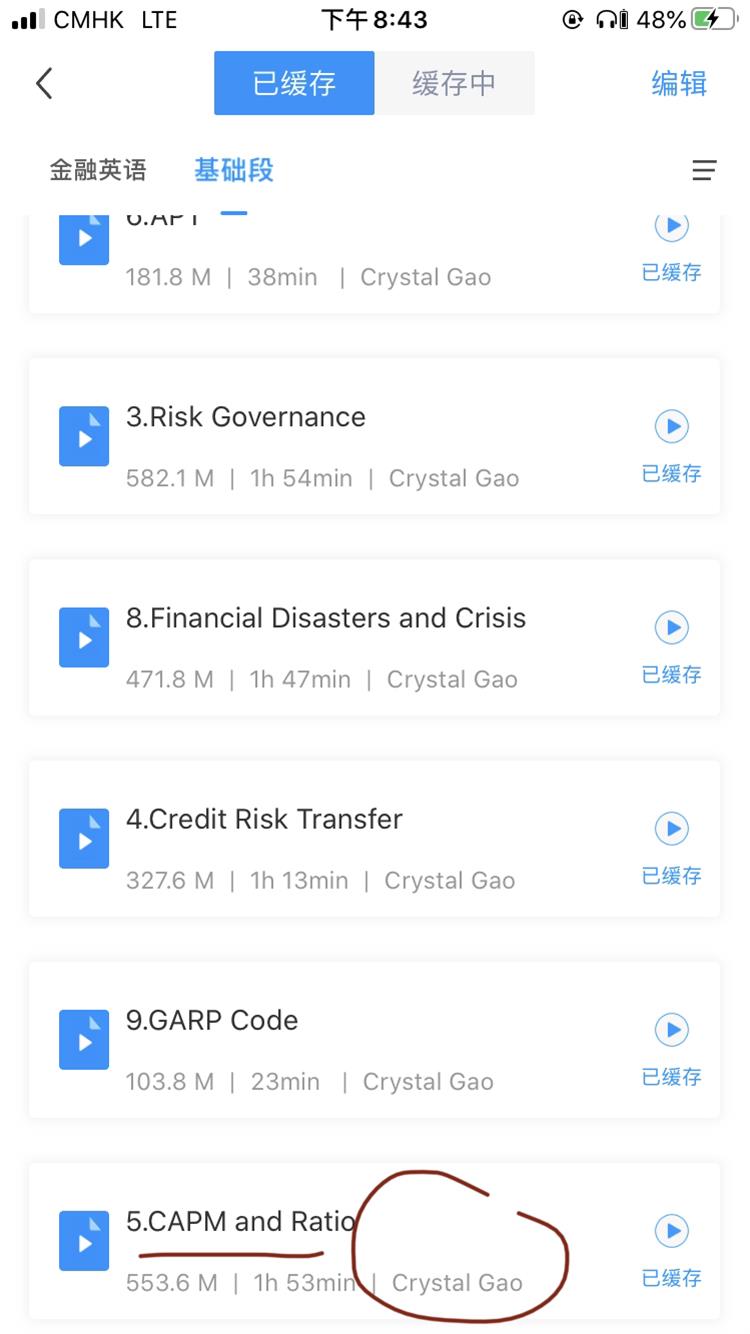
Task: Play 9.GARP Code video
Action: [672, 1030]
